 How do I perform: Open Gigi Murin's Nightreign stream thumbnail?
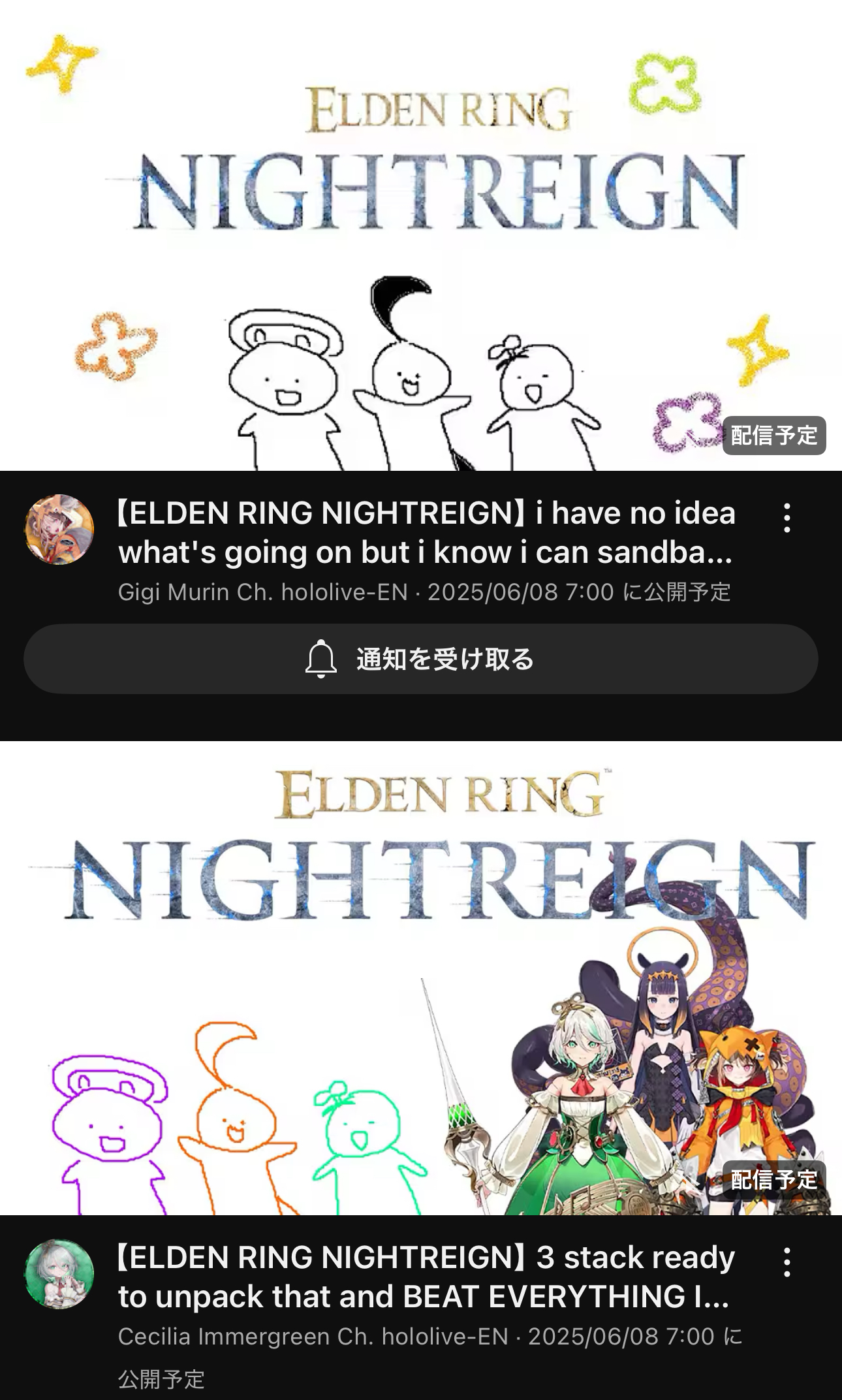421,235
